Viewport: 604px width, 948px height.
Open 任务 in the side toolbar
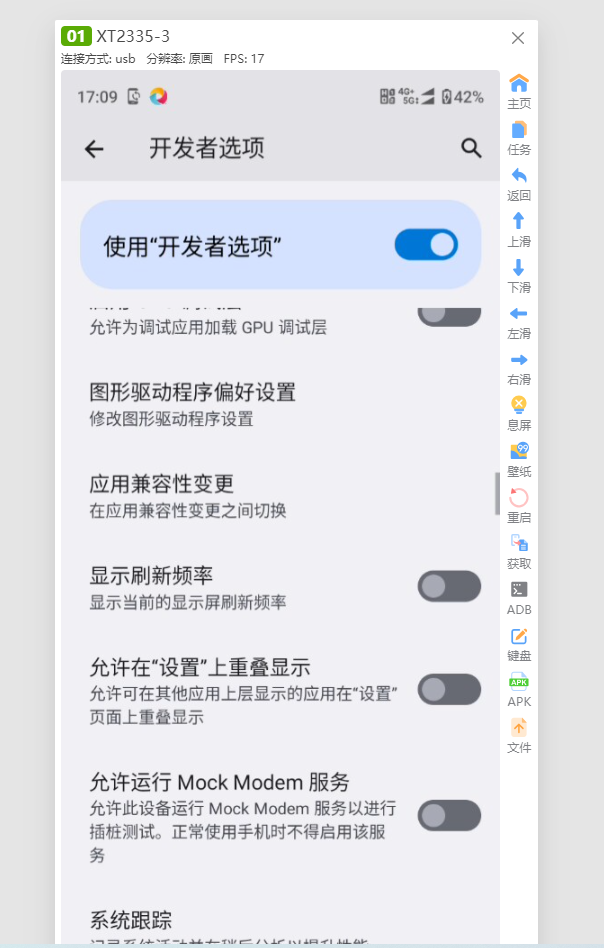click(519, 137)
